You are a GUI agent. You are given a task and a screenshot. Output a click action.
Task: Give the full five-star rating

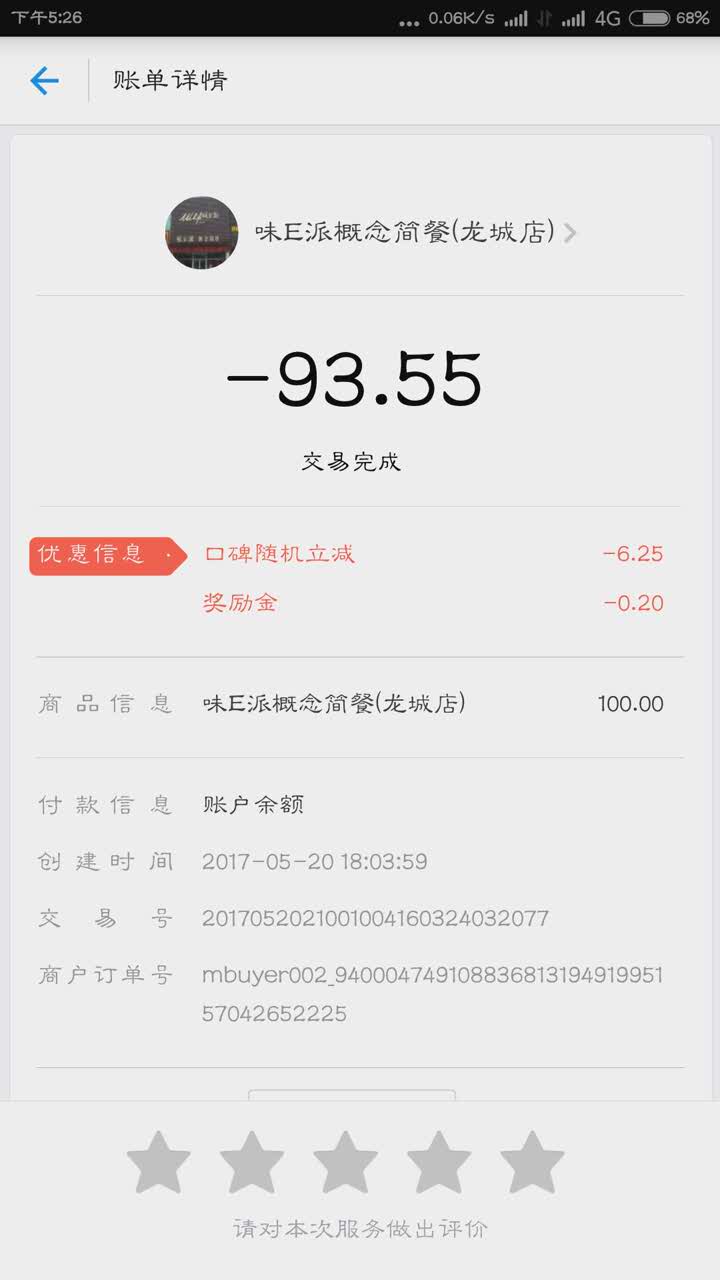(x=532, y=1163)
